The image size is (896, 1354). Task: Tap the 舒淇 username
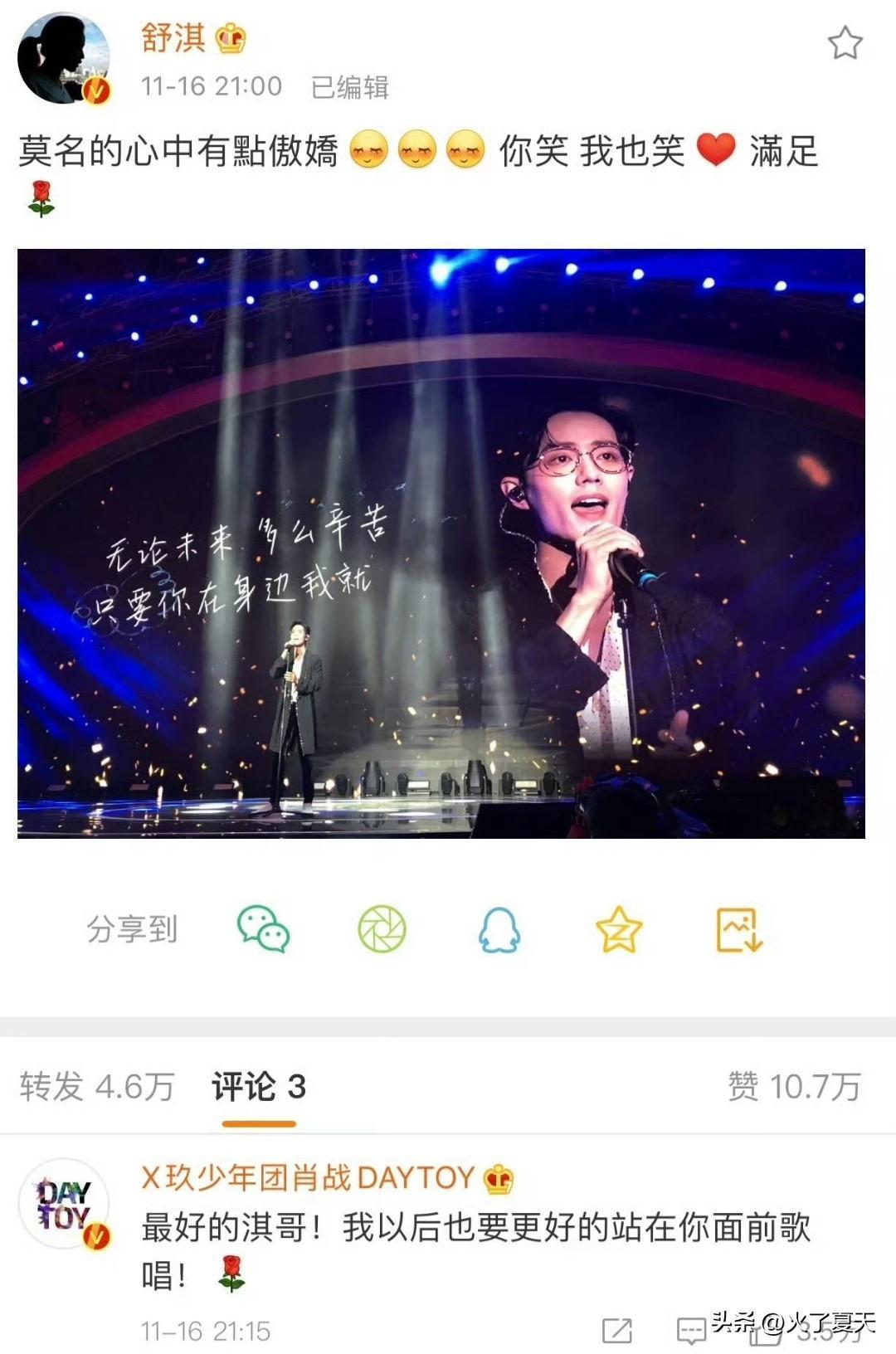(x=173, y=38)
